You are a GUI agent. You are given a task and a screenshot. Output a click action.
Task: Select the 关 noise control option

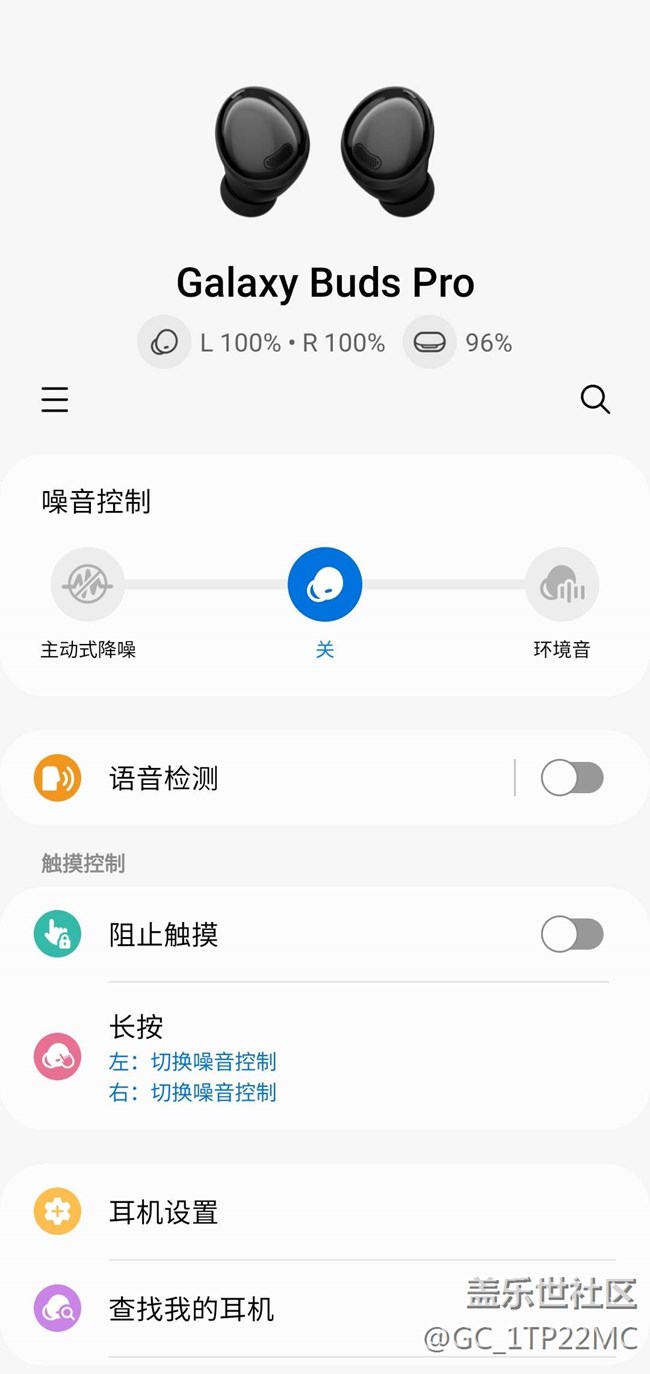[x=325, y=585]
